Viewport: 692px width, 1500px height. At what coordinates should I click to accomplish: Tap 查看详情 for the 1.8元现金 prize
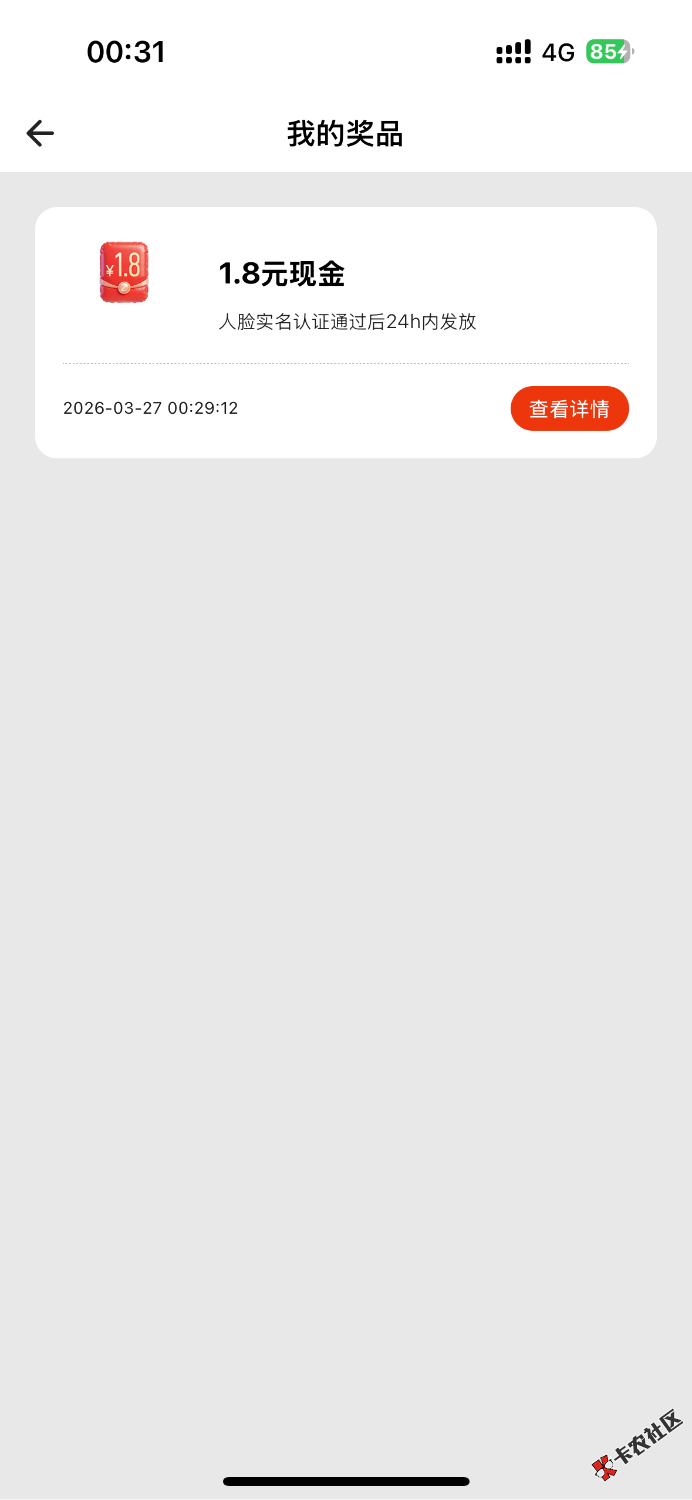coord(569,409)
